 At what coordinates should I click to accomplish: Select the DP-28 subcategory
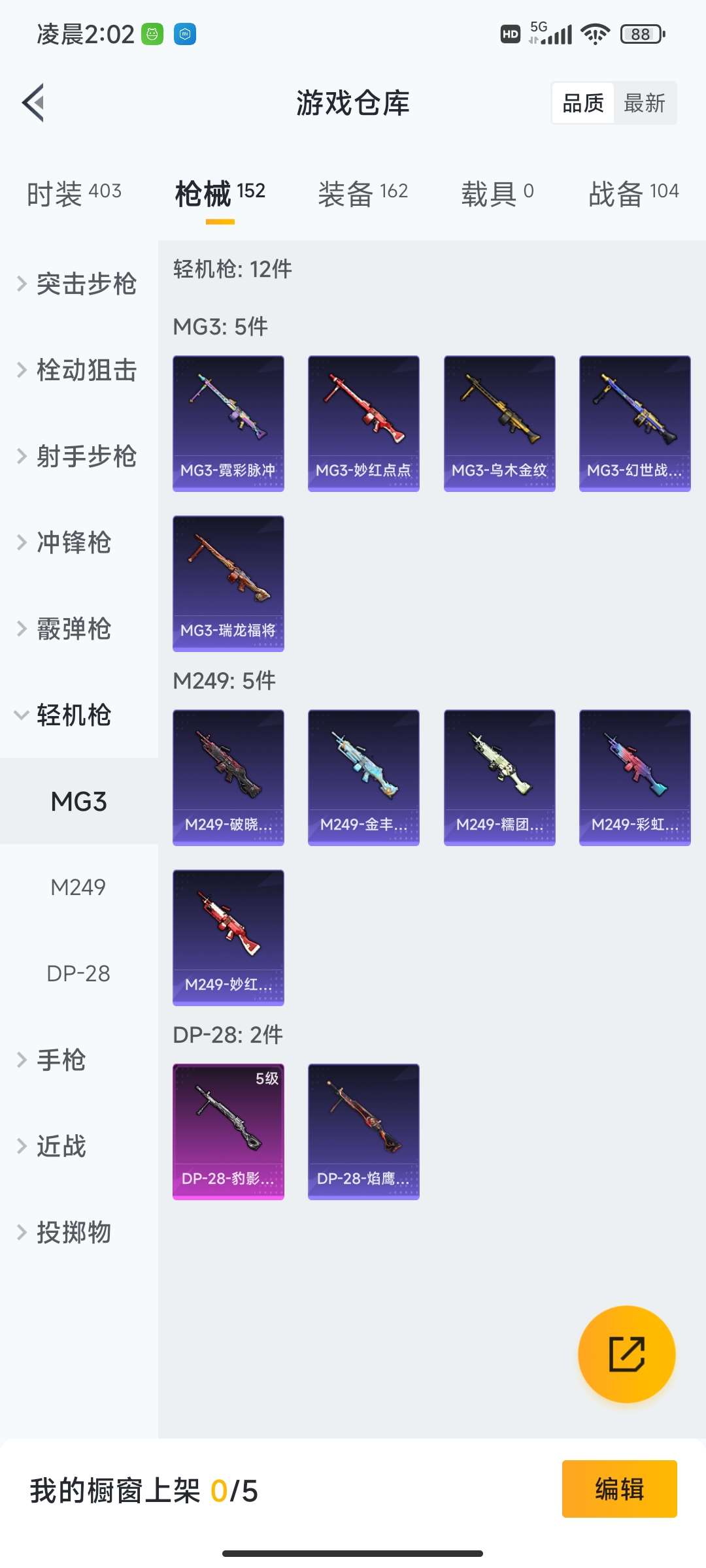click(78, 973)
